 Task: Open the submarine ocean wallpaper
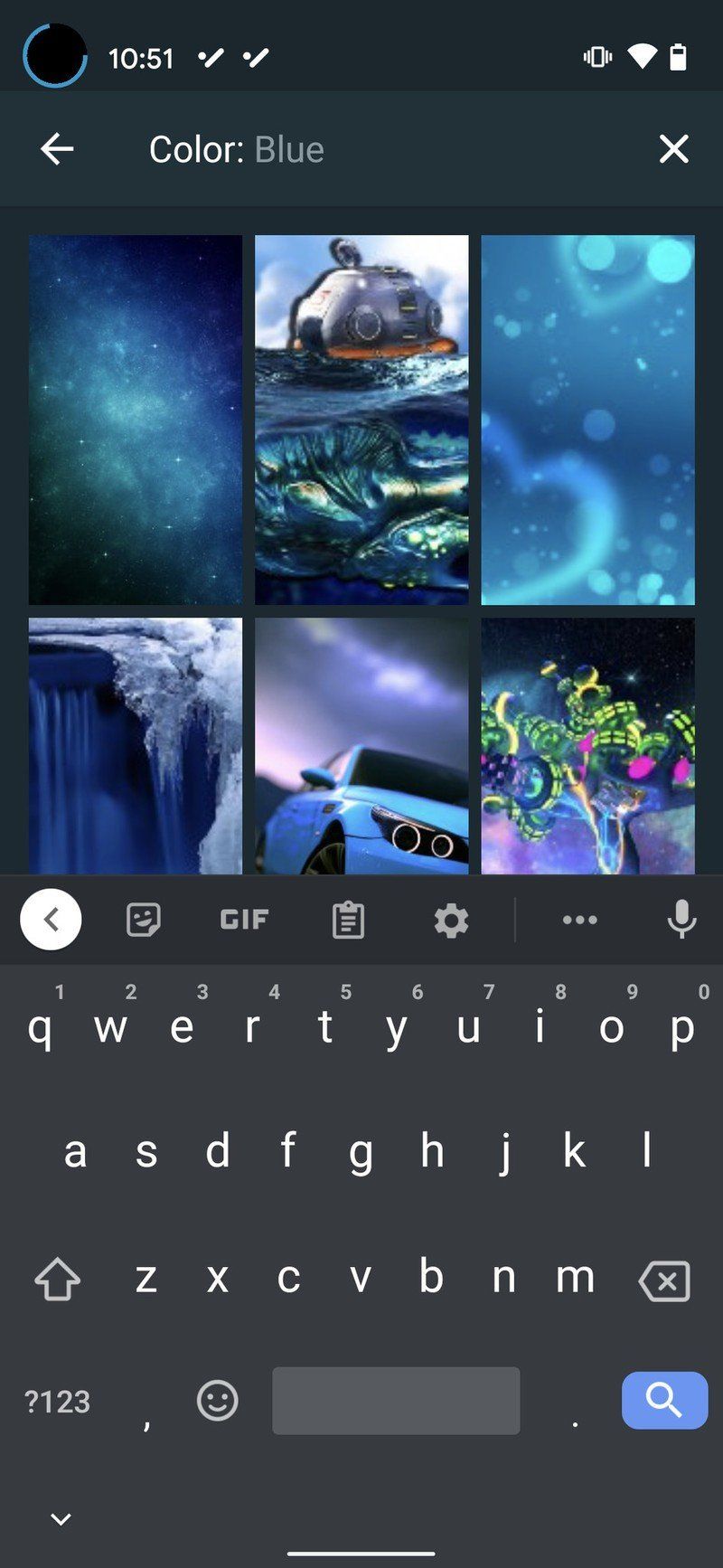click(x=361, y=420)
